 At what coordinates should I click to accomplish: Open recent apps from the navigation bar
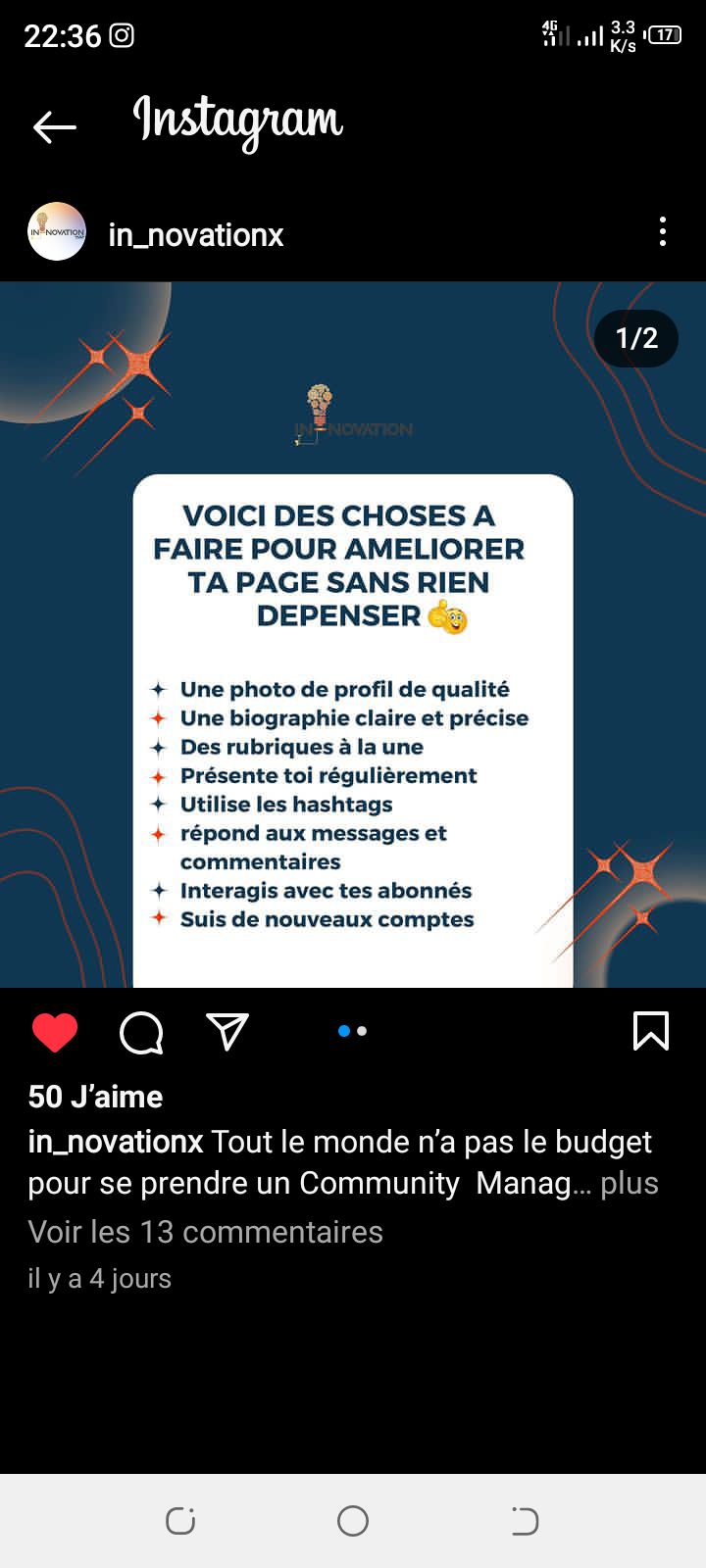click(x=180, y=1521)
